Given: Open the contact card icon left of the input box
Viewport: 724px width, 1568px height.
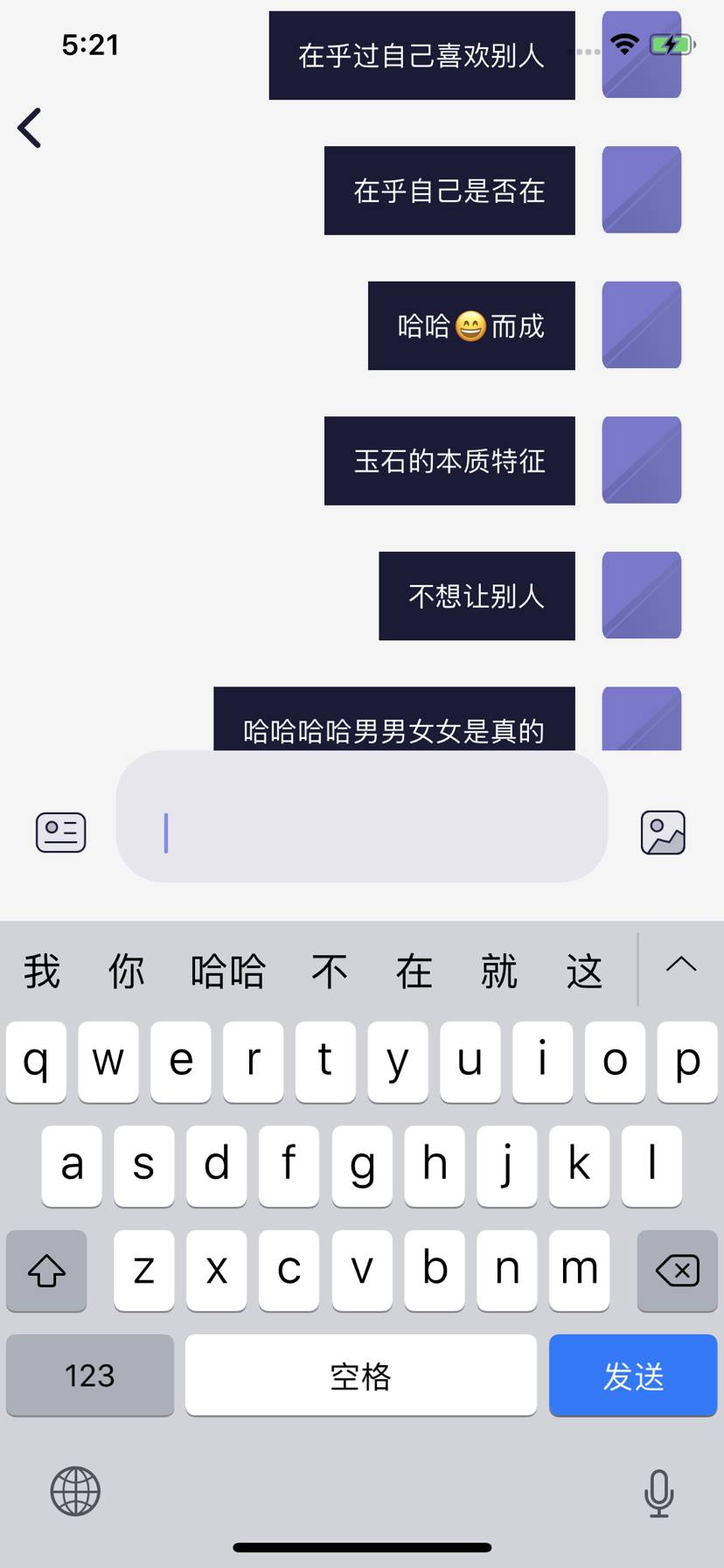Looking at the screenshot, I should [59, 832].
